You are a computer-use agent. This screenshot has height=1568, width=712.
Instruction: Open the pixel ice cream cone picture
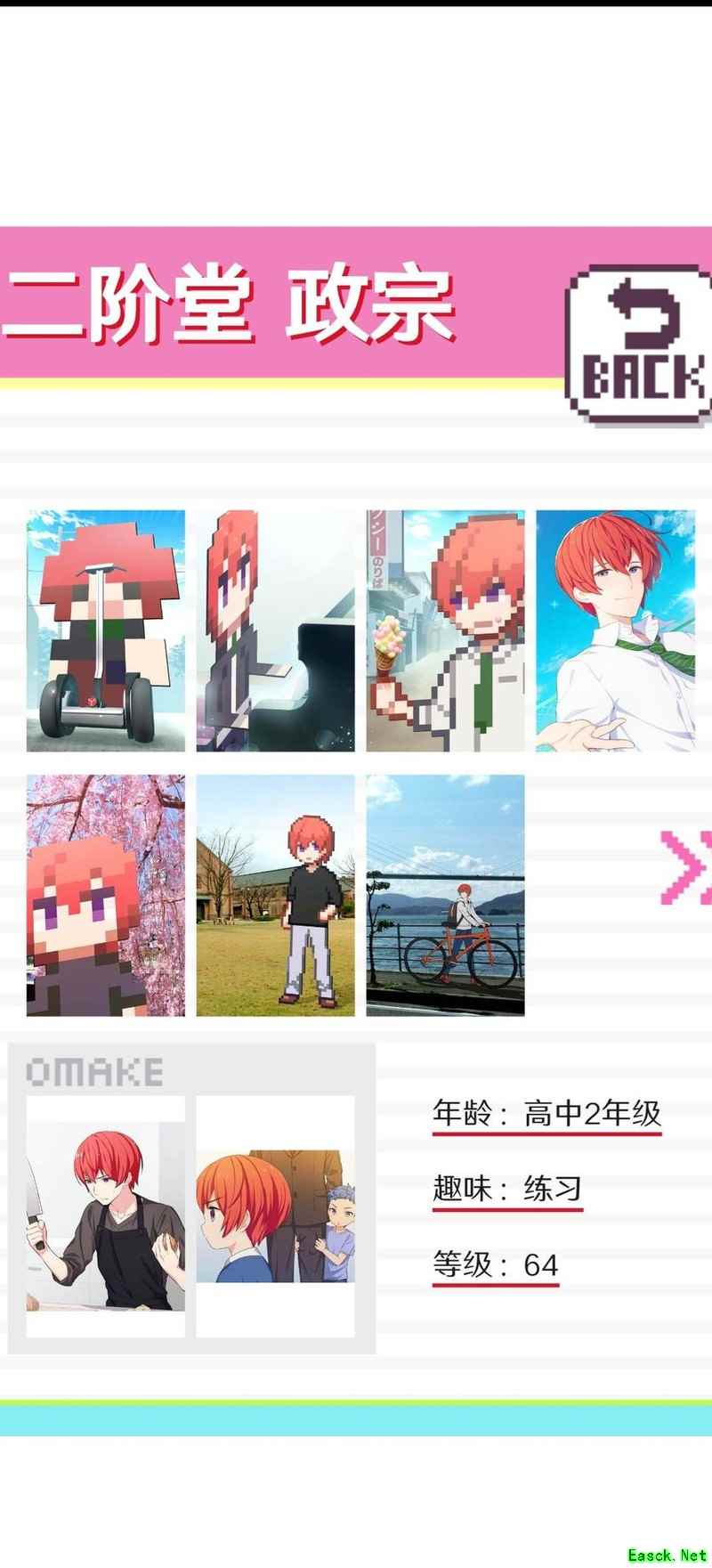(x=445, y=630)
